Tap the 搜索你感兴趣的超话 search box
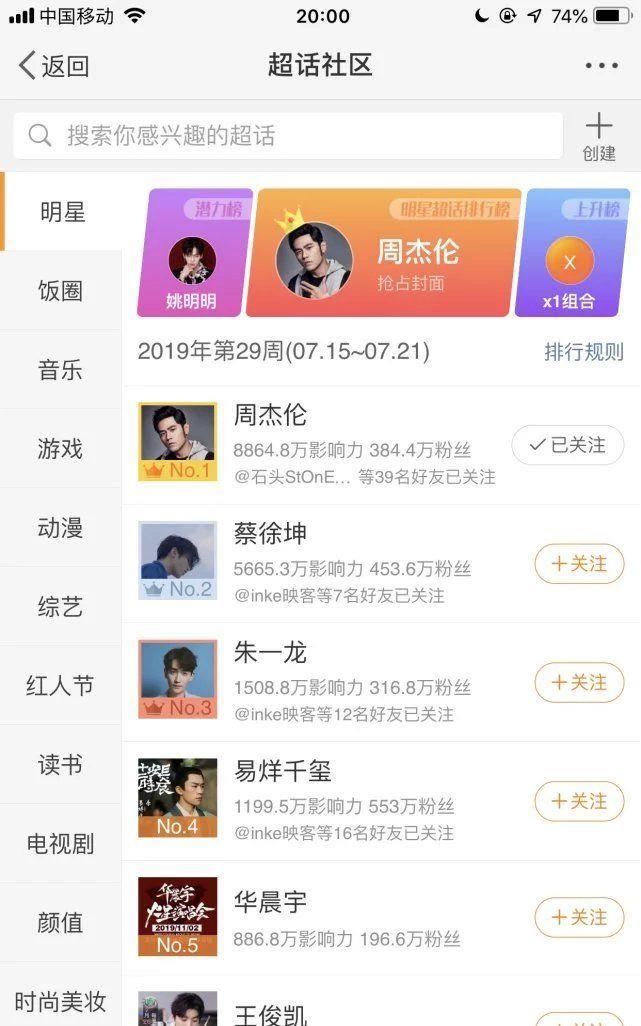Screen dimensions: 641x1026 click(288, 136)
